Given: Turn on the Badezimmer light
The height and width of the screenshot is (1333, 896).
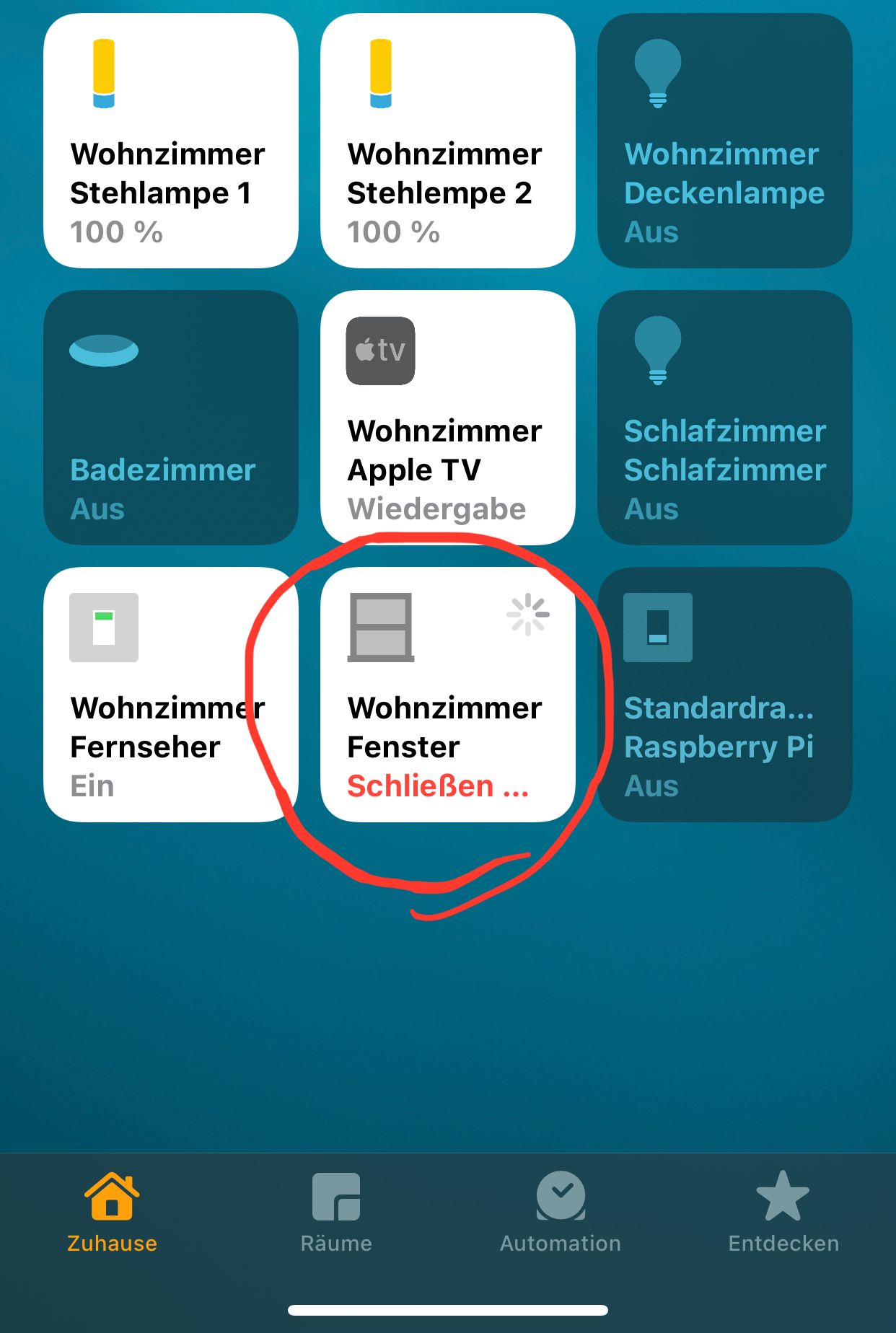Looking at the screenshot, I should 171,418.
